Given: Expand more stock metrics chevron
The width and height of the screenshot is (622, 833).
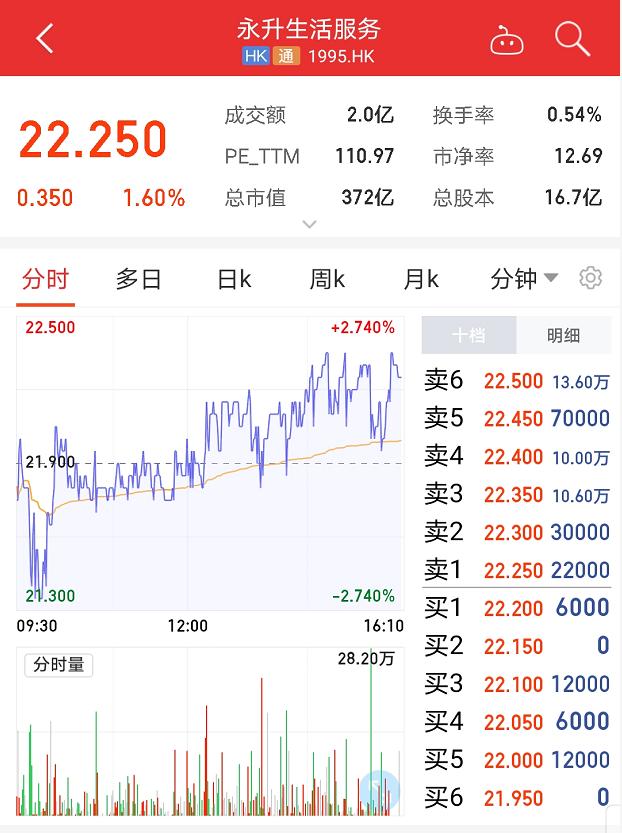Looking at the screenshot, I should click(x=310, y=224).
